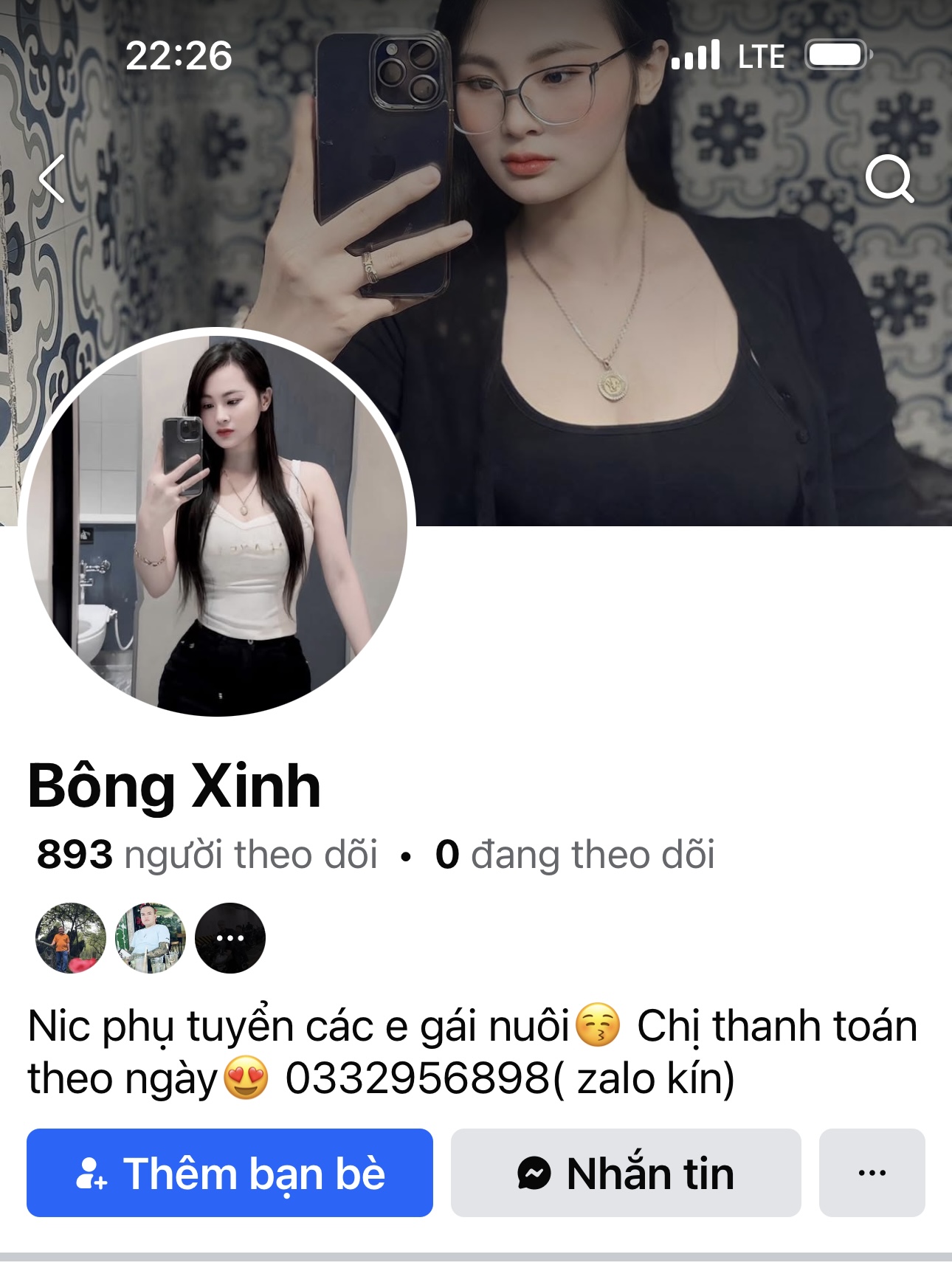Tap the first follower avatar thumbnail
This screenshot has height=1271, width=952.
coord(70,936)
